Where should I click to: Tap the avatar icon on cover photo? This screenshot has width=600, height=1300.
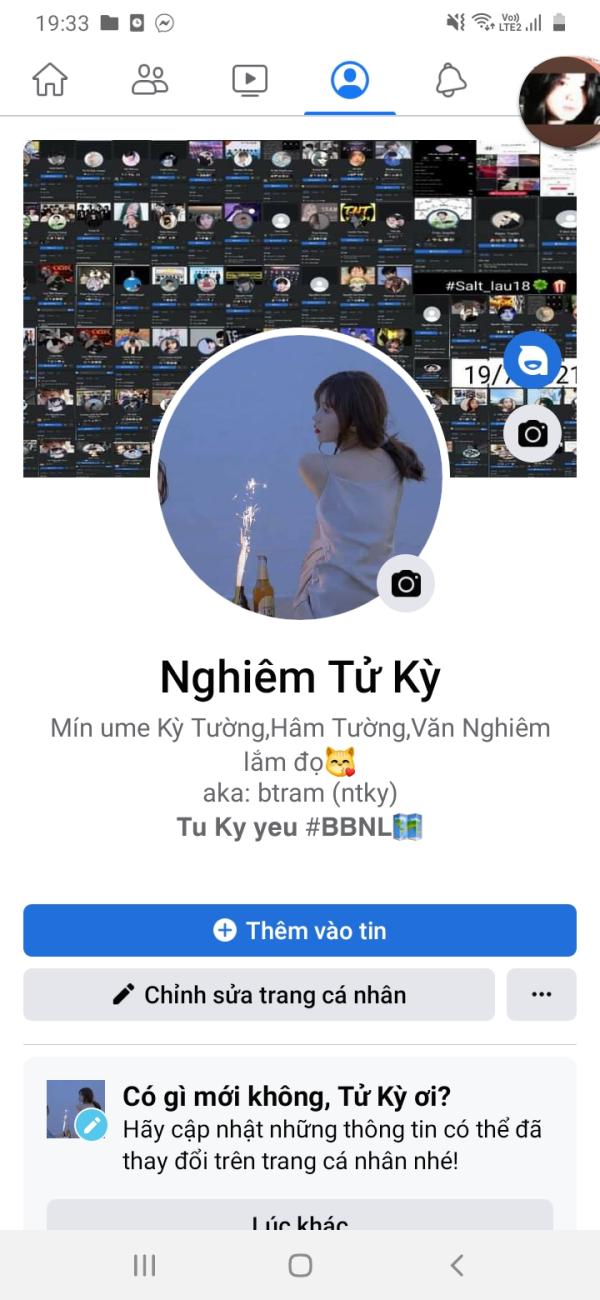click(x=532, y=359)
